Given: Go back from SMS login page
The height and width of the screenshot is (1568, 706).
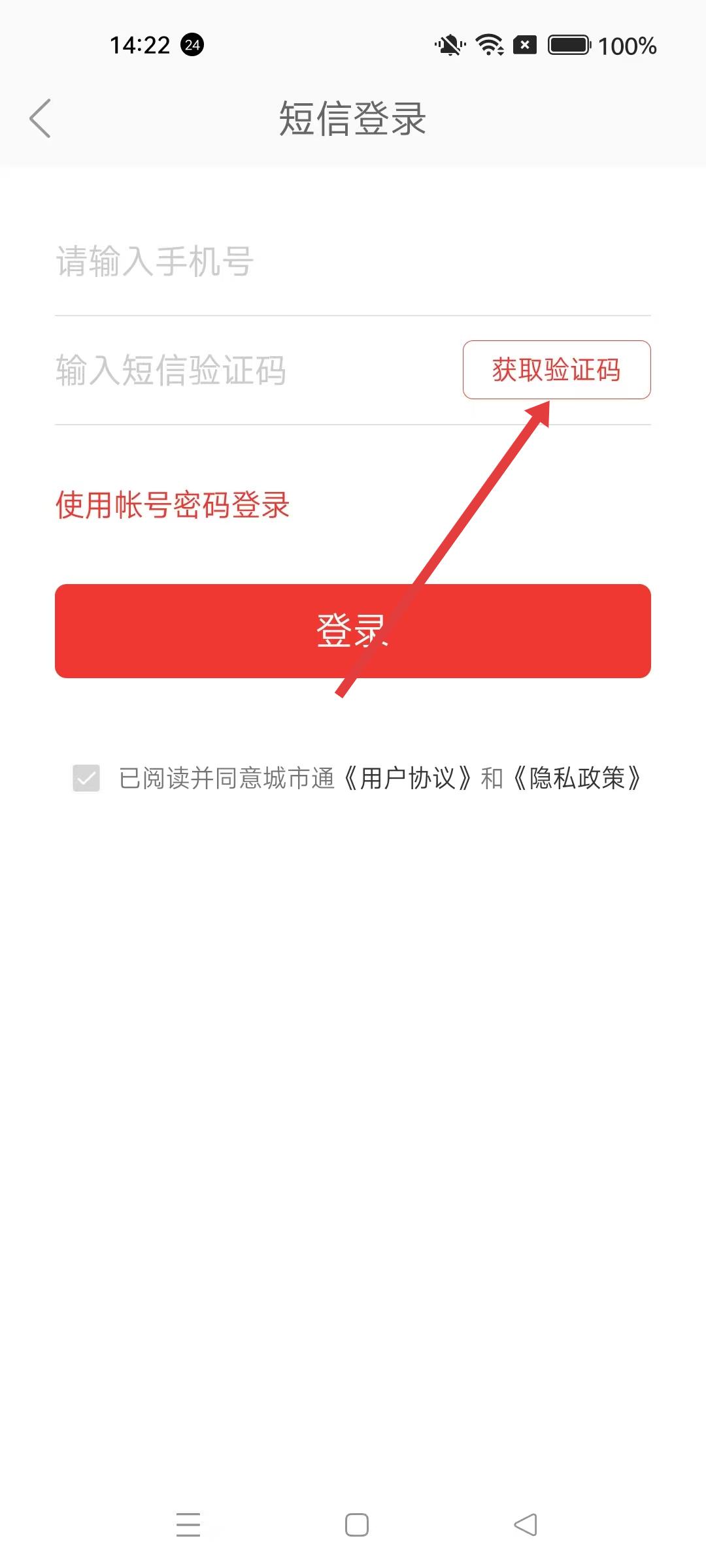Looking at the screenshot, I should (41, 119).
